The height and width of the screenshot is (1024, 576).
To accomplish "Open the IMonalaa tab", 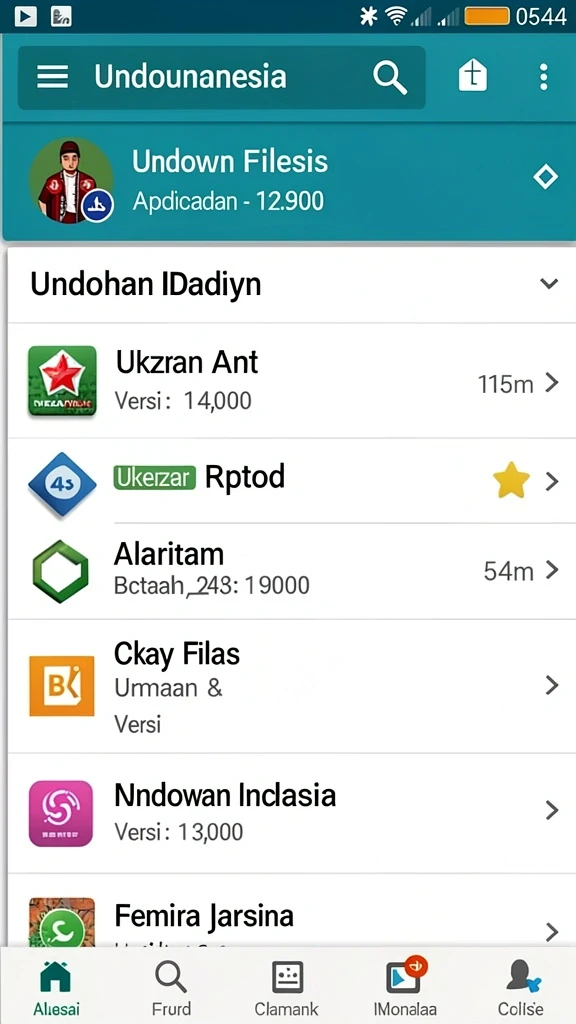I will (x=405, y=986).
